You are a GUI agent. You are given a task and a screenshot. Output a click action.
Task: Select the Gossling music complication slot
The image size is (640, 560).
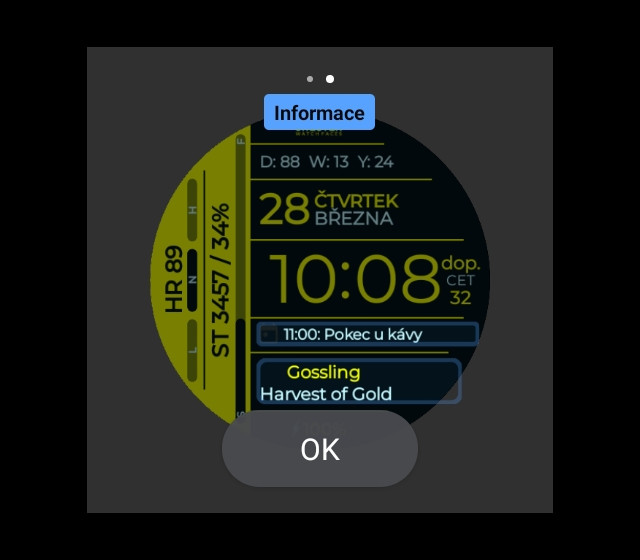tap(358, 381)
